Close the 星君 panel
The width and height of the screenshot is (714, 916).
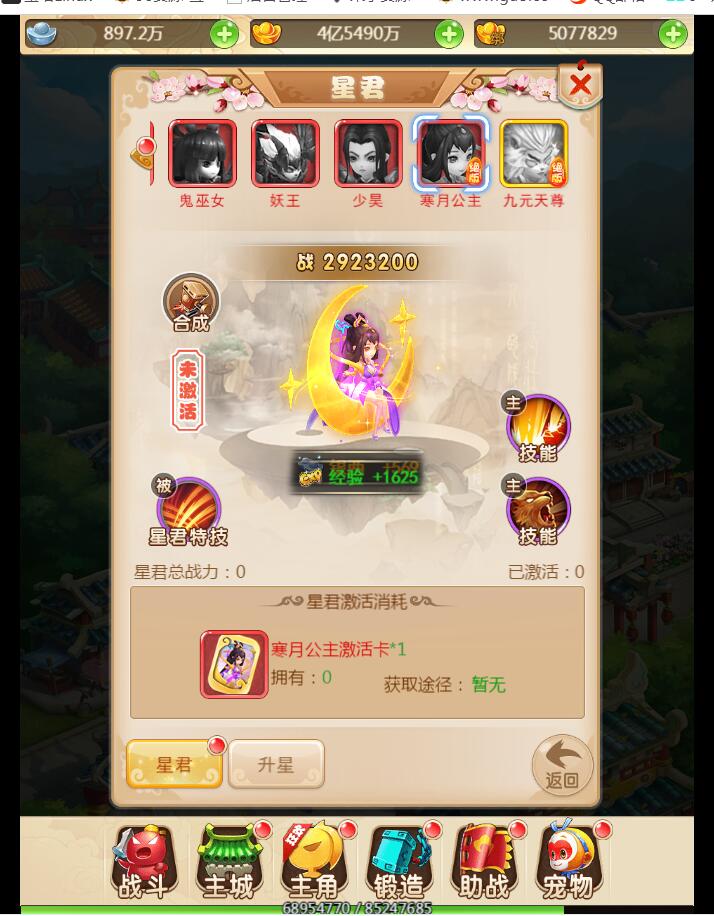[580, 84]
